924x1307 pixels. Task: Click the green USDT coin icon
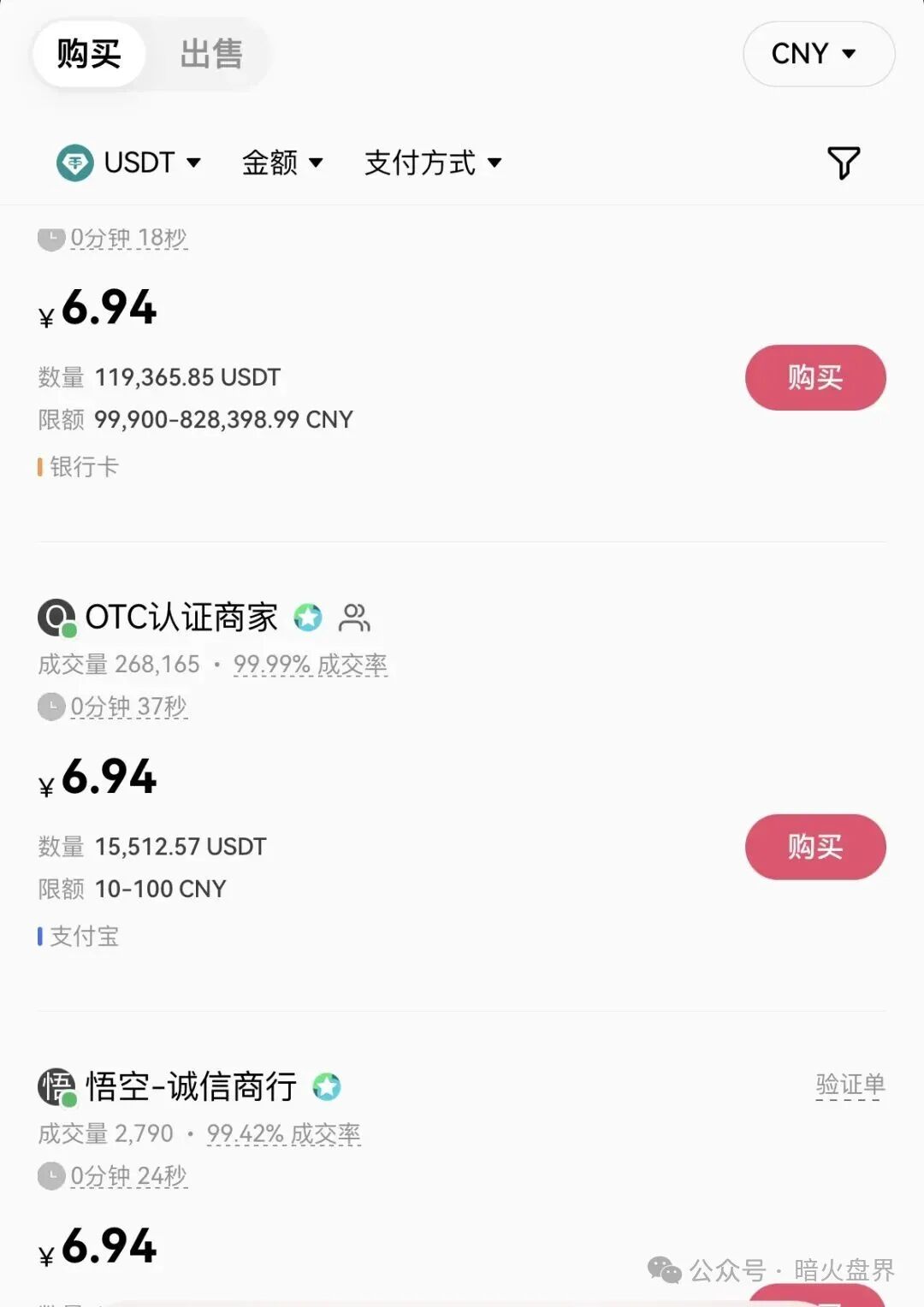(73, 162)
